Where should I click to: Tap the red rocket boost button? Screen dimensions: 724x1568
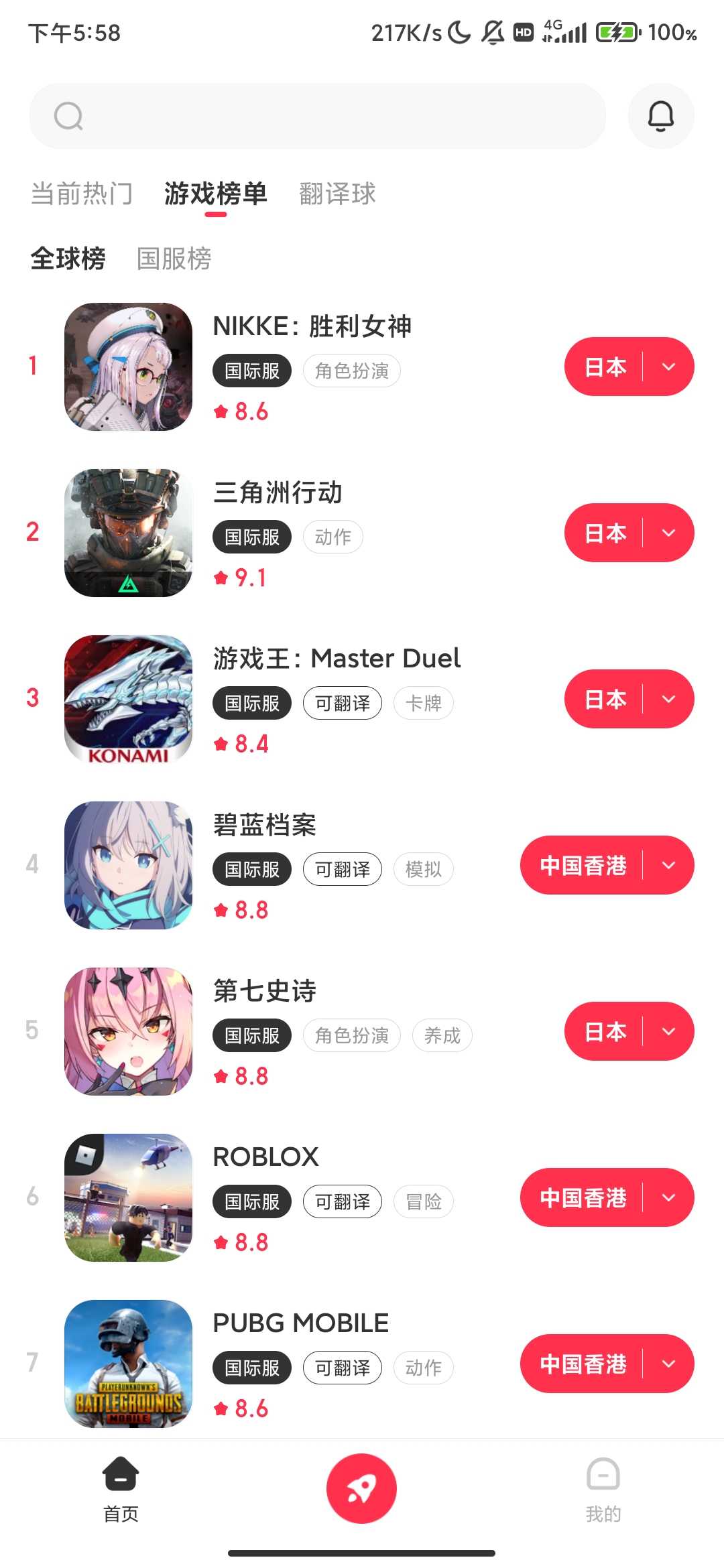click(361, 1488)
